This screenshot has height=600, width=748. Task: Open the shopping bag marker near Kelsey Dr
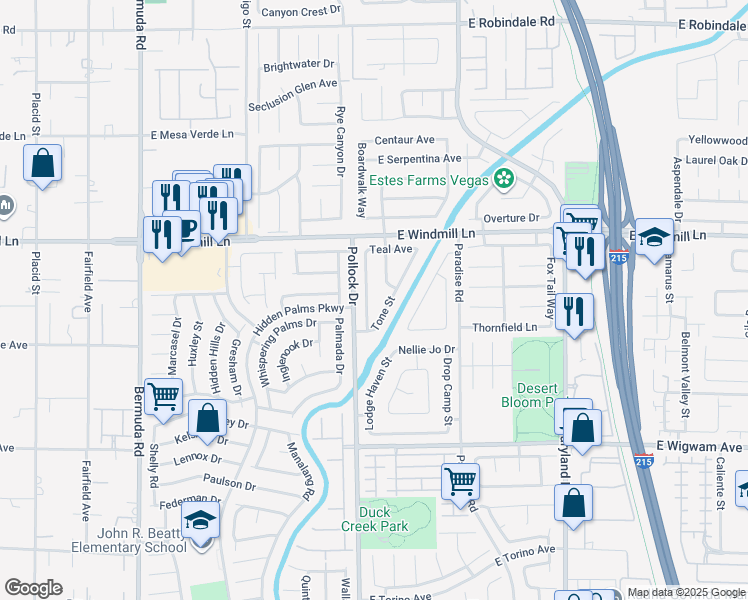pos(207,420)
